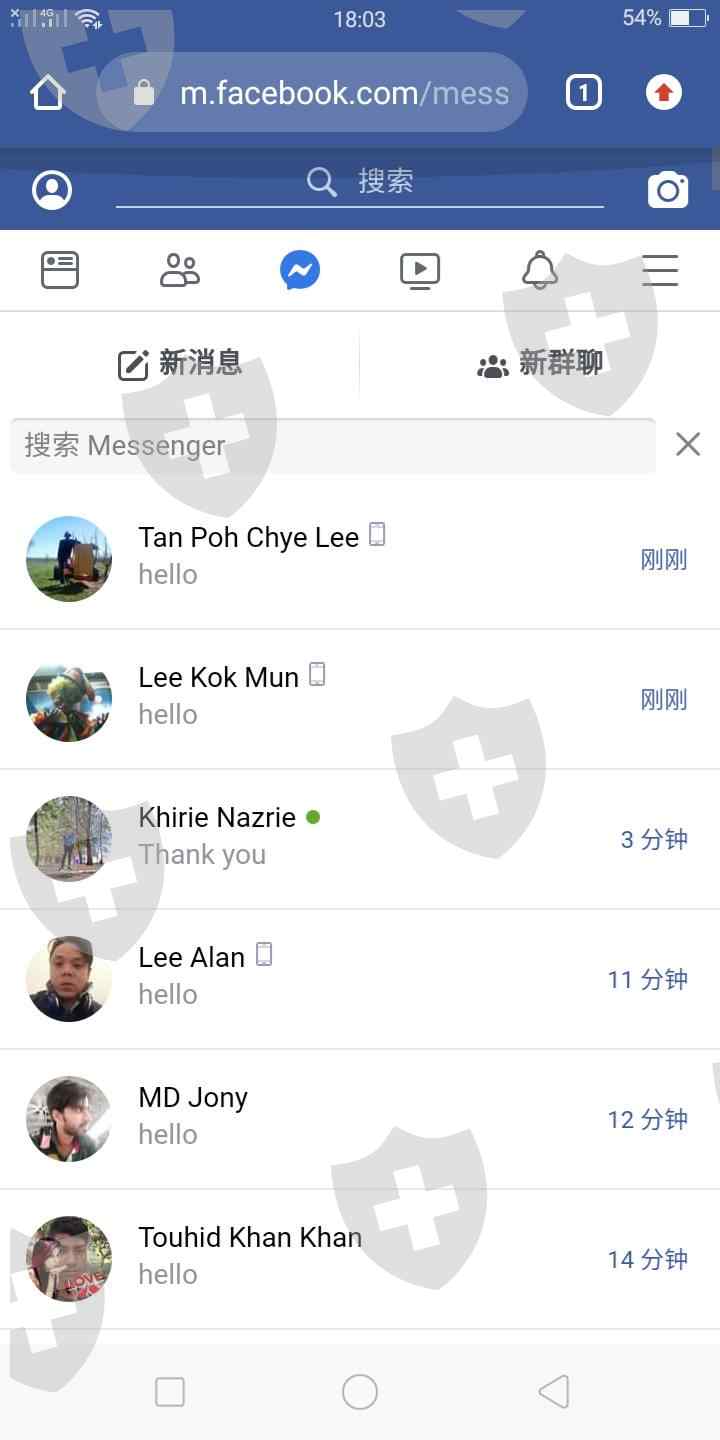Viewport: 720px width, 1440px height.
Task: Tap the browser home icon
Action: coord(48,93)
